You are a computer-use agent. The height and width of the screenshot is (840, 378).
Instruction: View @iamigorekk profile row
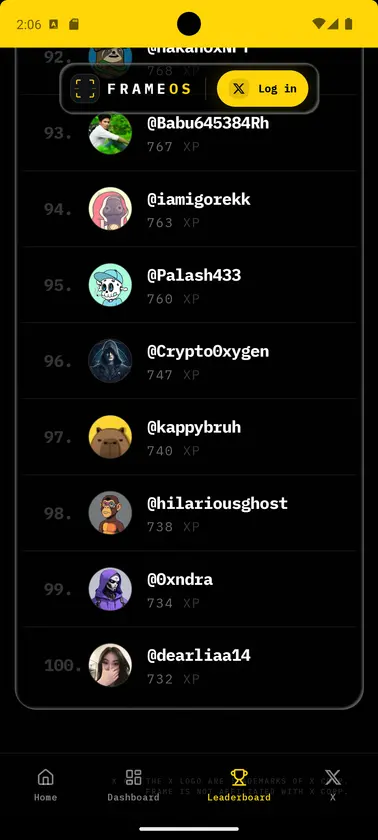(189, 209)
